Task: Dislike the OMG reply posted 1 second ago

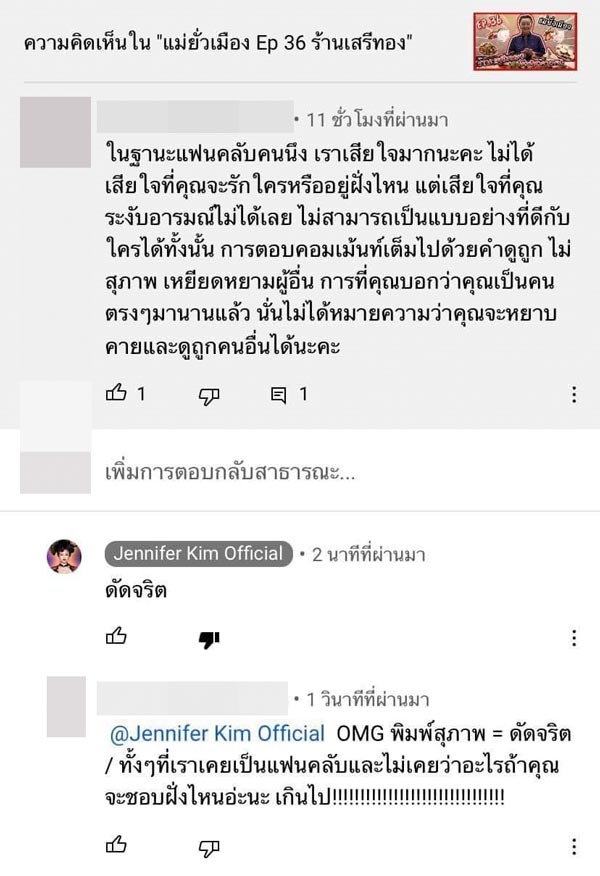Action: click(x=209, y=848)
